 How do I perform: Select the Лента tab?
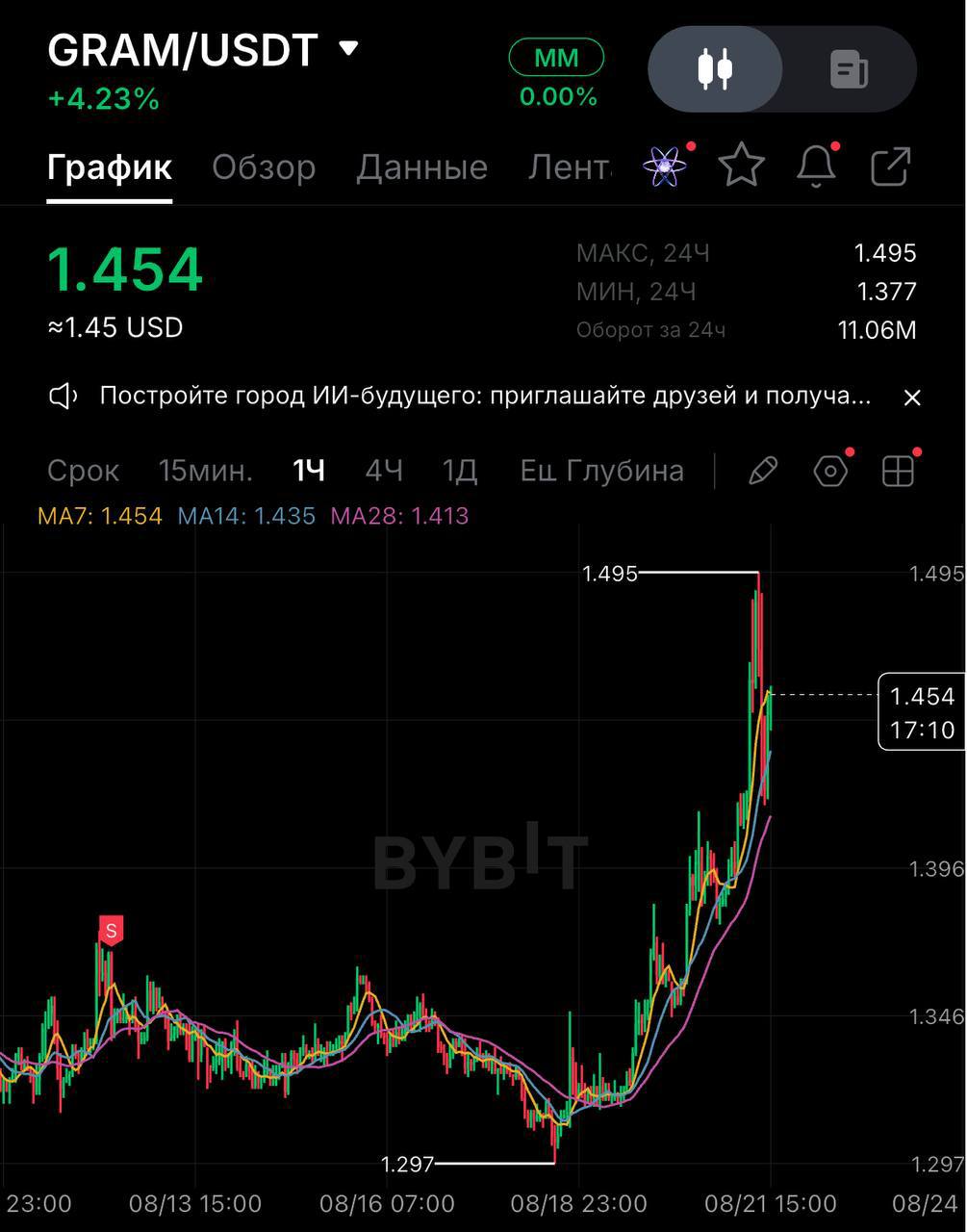[x=570, y=167]
